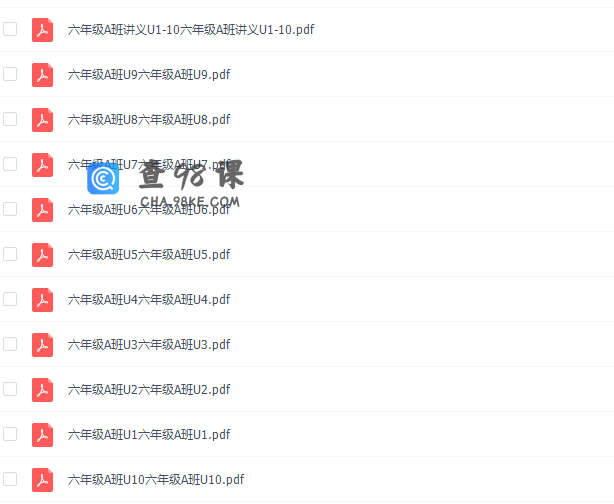Tick the checkbox for 六年级A班U2.pdf
The width and height of the screenshot is (614, 504).
coord(10,389)
